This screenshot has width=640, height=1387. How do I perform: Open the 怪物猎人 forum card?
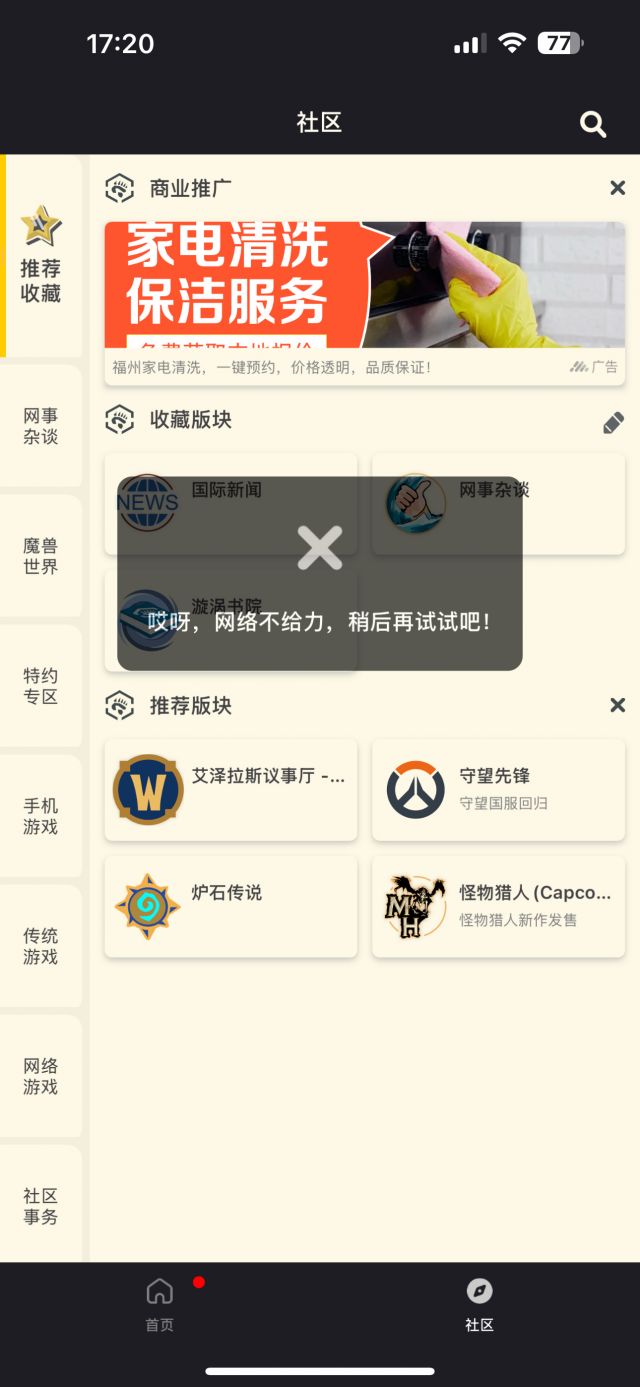pyautogui.click(x=498, y=906)
